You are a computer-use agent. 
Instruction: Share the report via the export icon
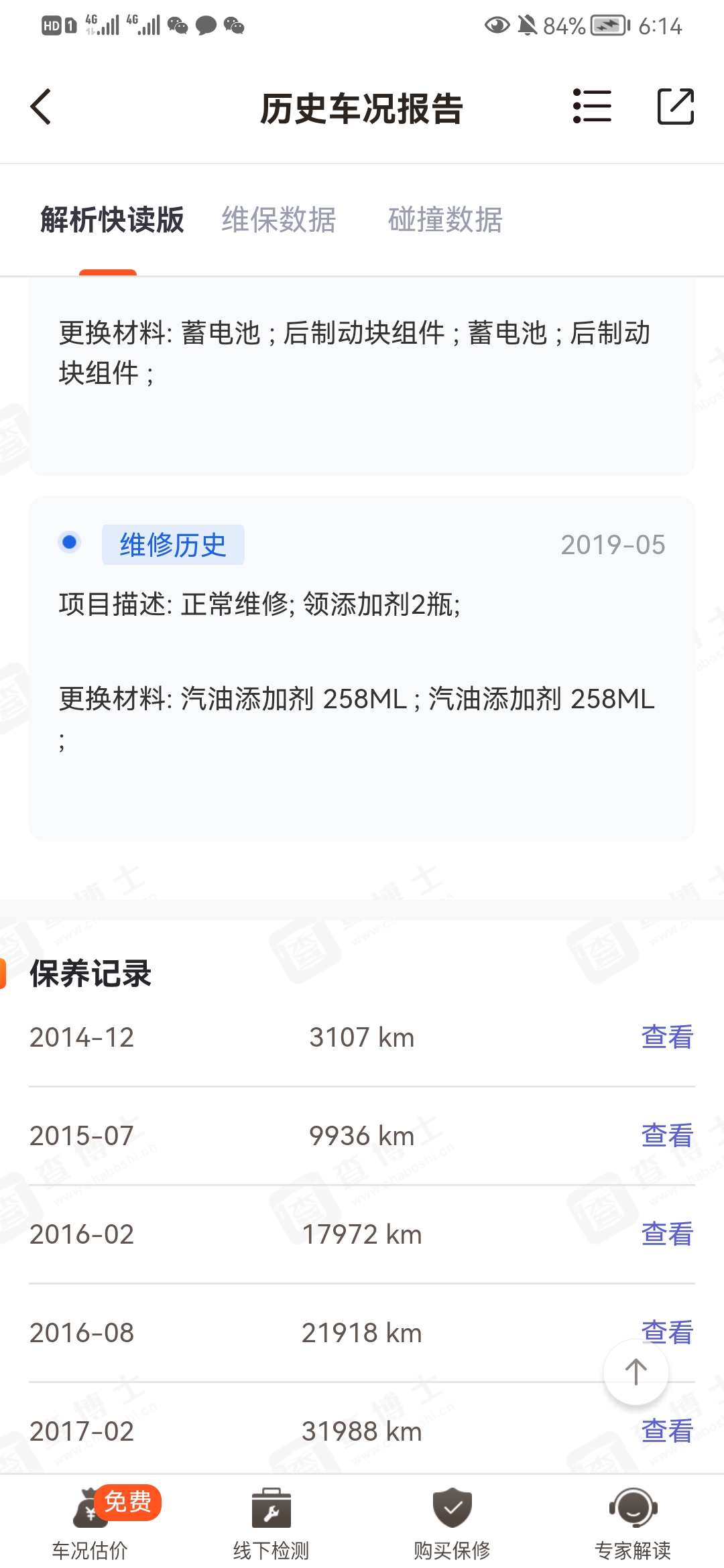(x=675, y=107)
